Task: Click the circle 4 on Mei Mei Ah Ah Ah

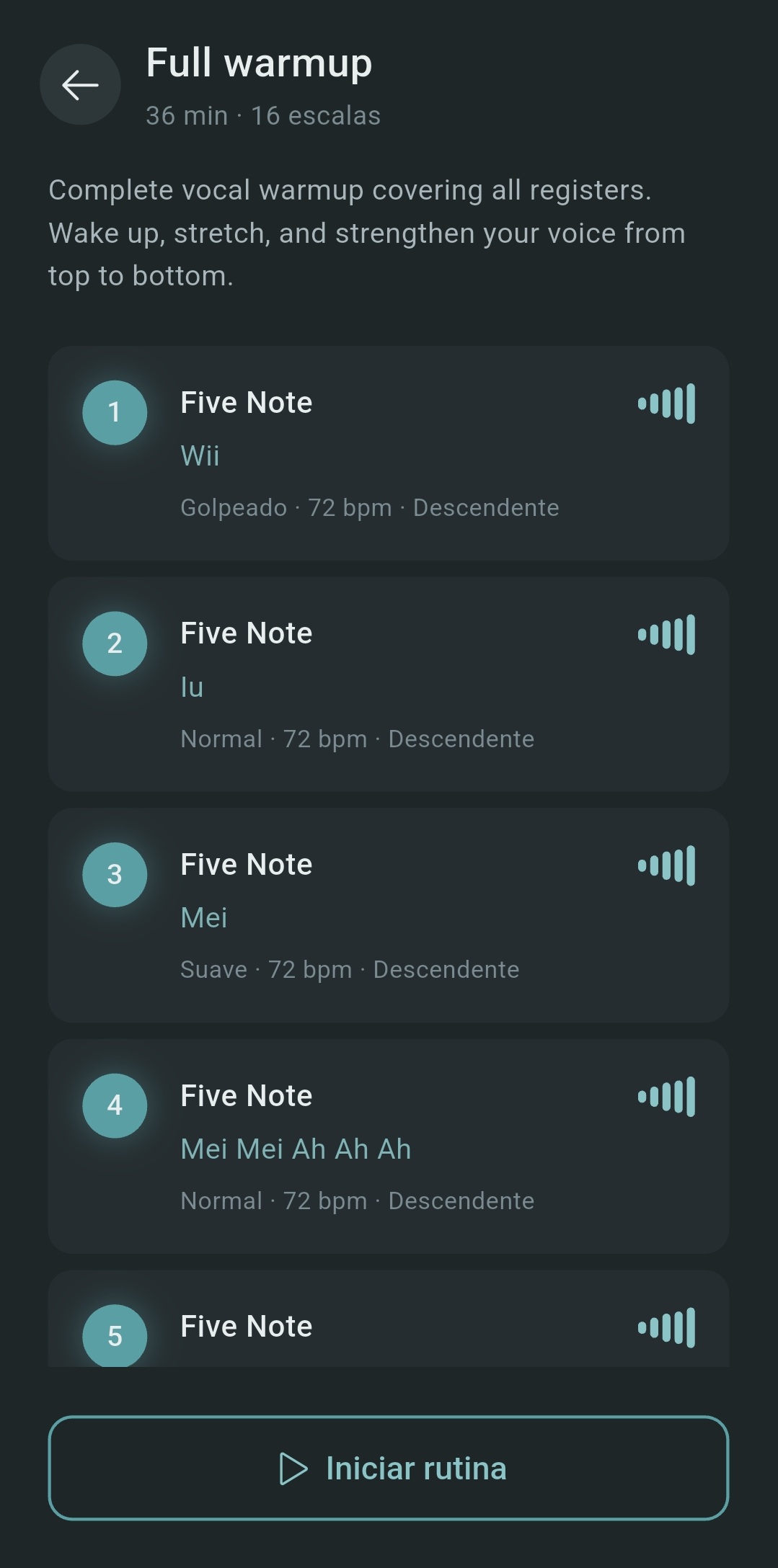Action: (115, 1105)
